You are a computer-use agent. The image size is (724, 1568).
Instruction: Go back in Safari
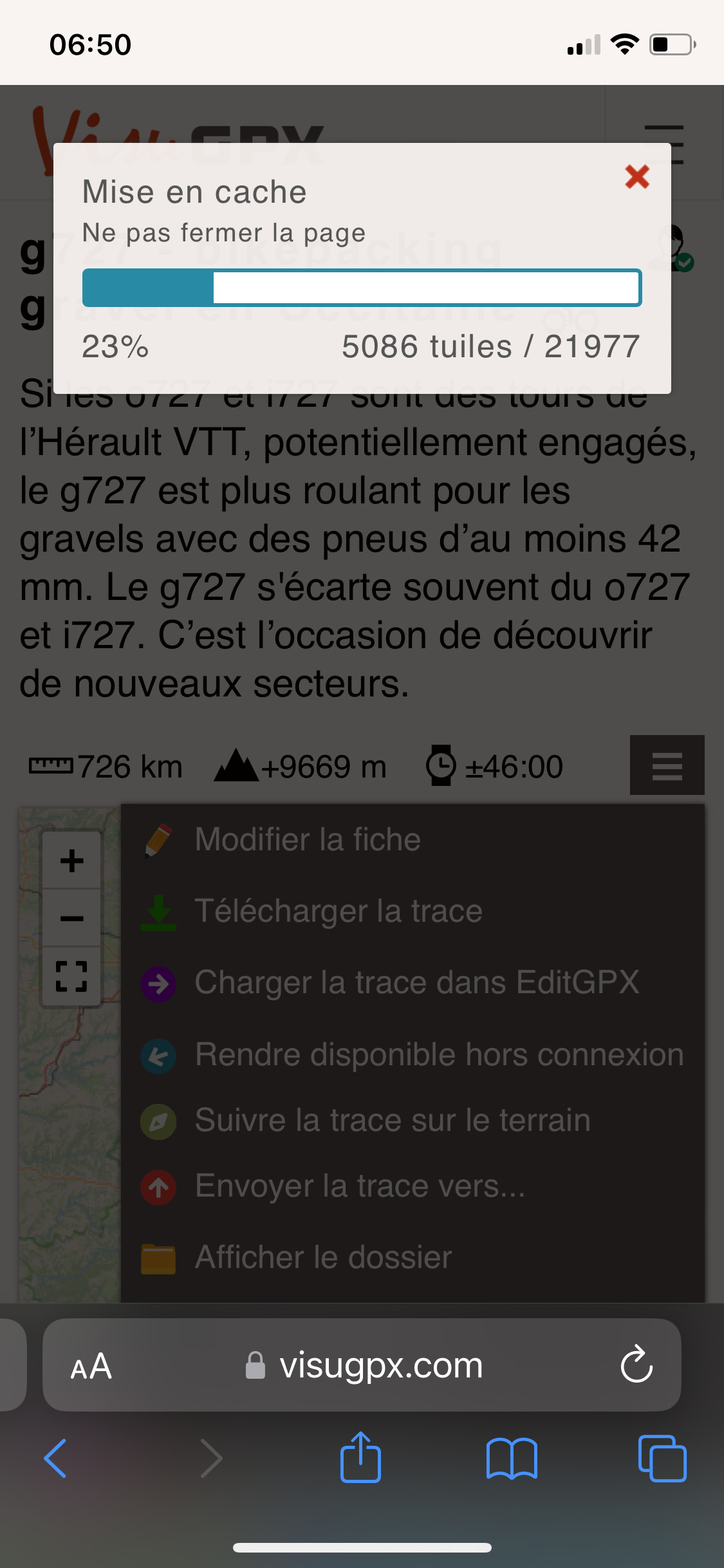[55, 1458]
